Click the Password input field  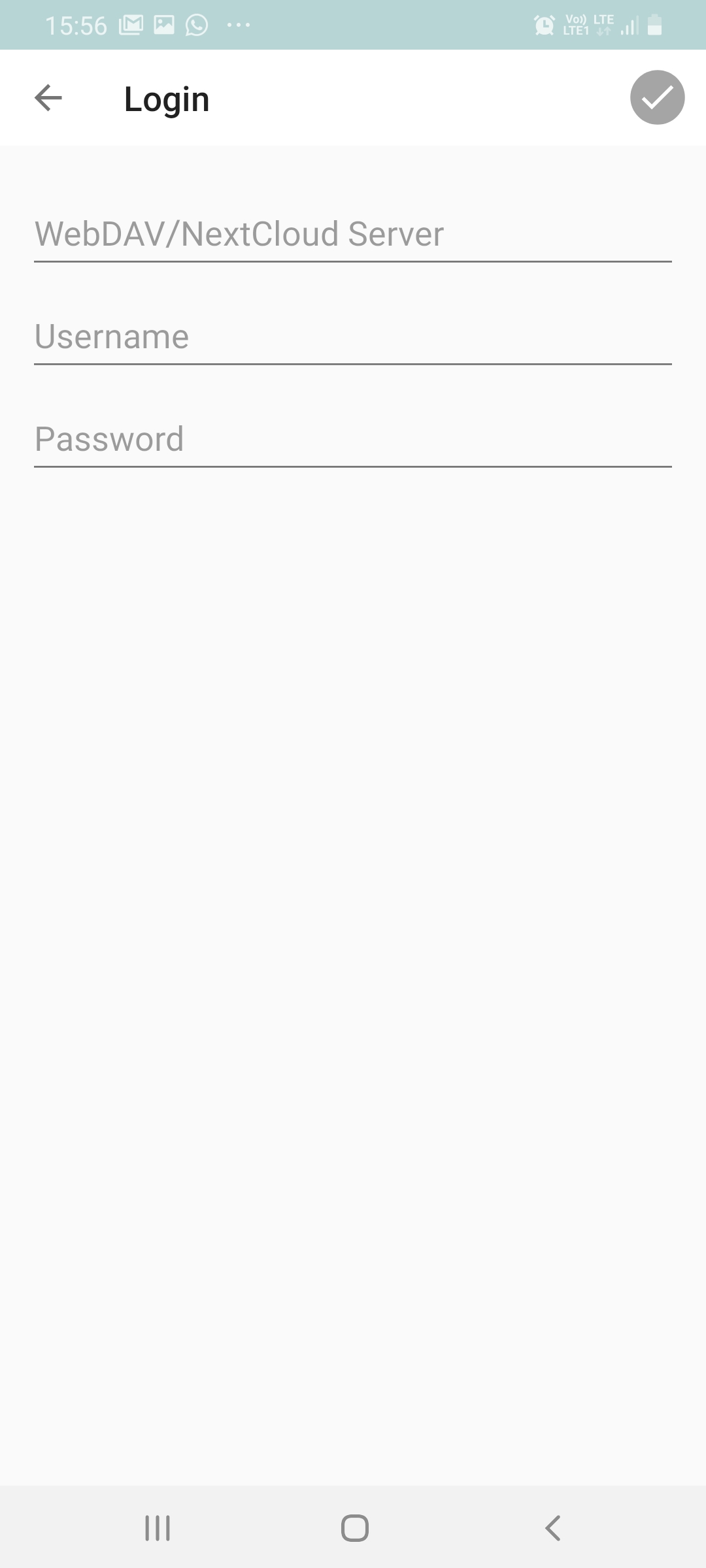pyautogui.click(x=353, y=439)
